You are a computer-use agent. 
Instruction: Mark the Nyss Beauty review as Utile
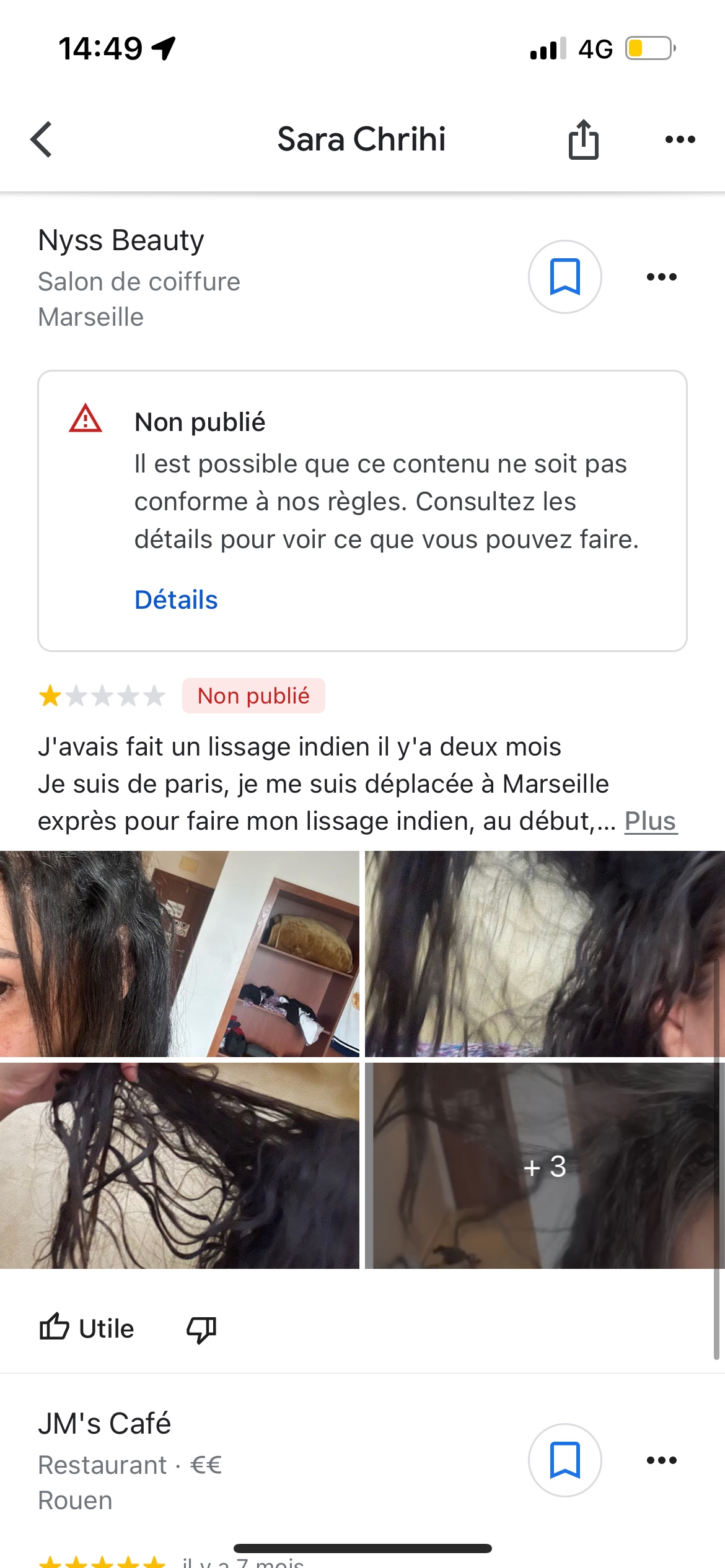point(87,1328)
